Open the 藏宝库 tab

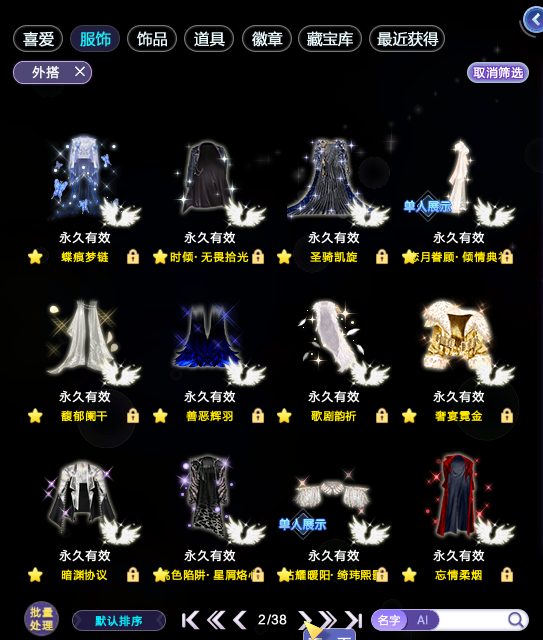click(330, 39)
